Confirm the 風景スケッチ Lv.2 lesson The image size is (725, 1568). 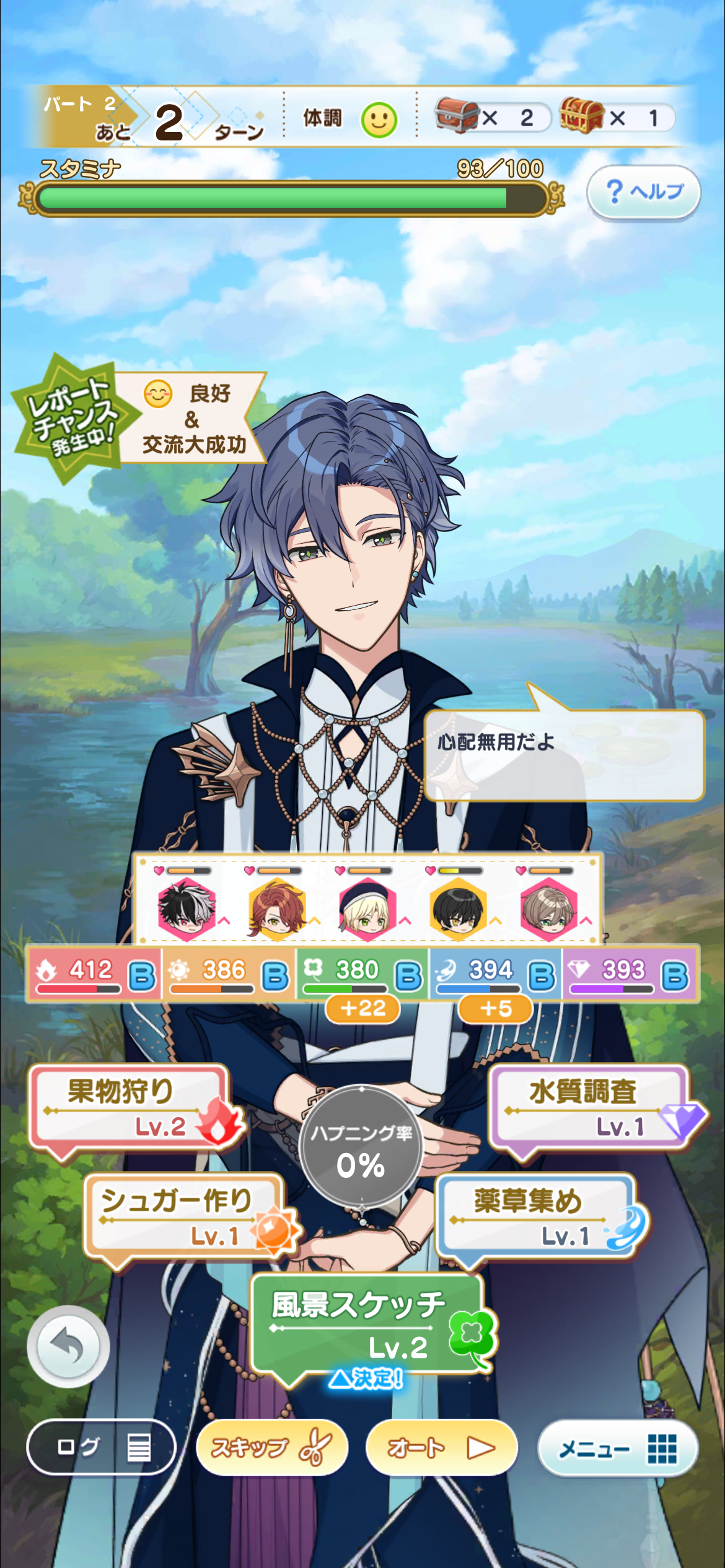coord(367,1324)
